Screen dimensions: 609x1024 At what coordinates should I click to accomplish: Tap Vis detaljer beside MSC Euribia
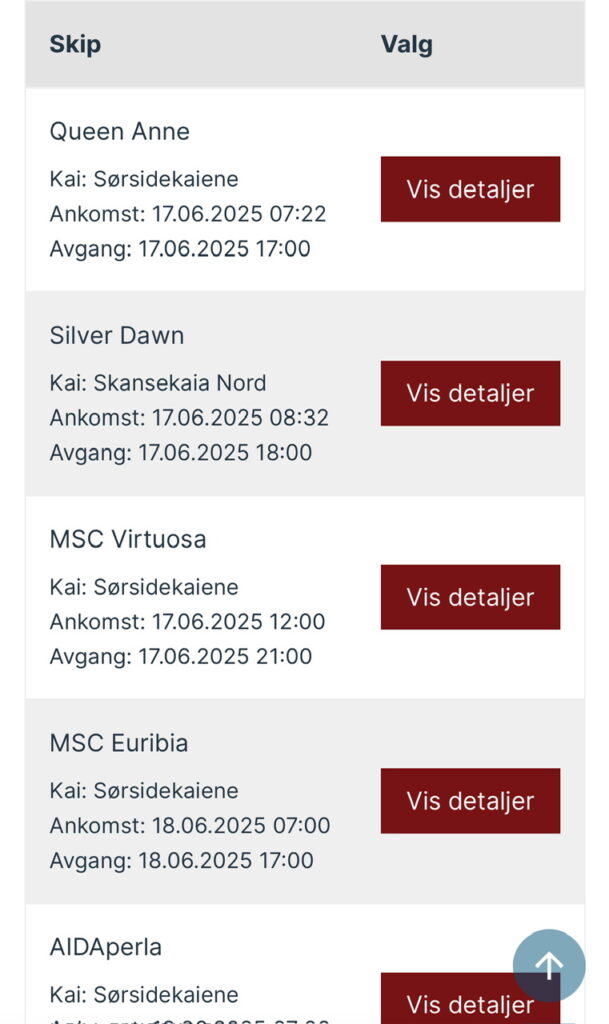[x=470, y=801]
